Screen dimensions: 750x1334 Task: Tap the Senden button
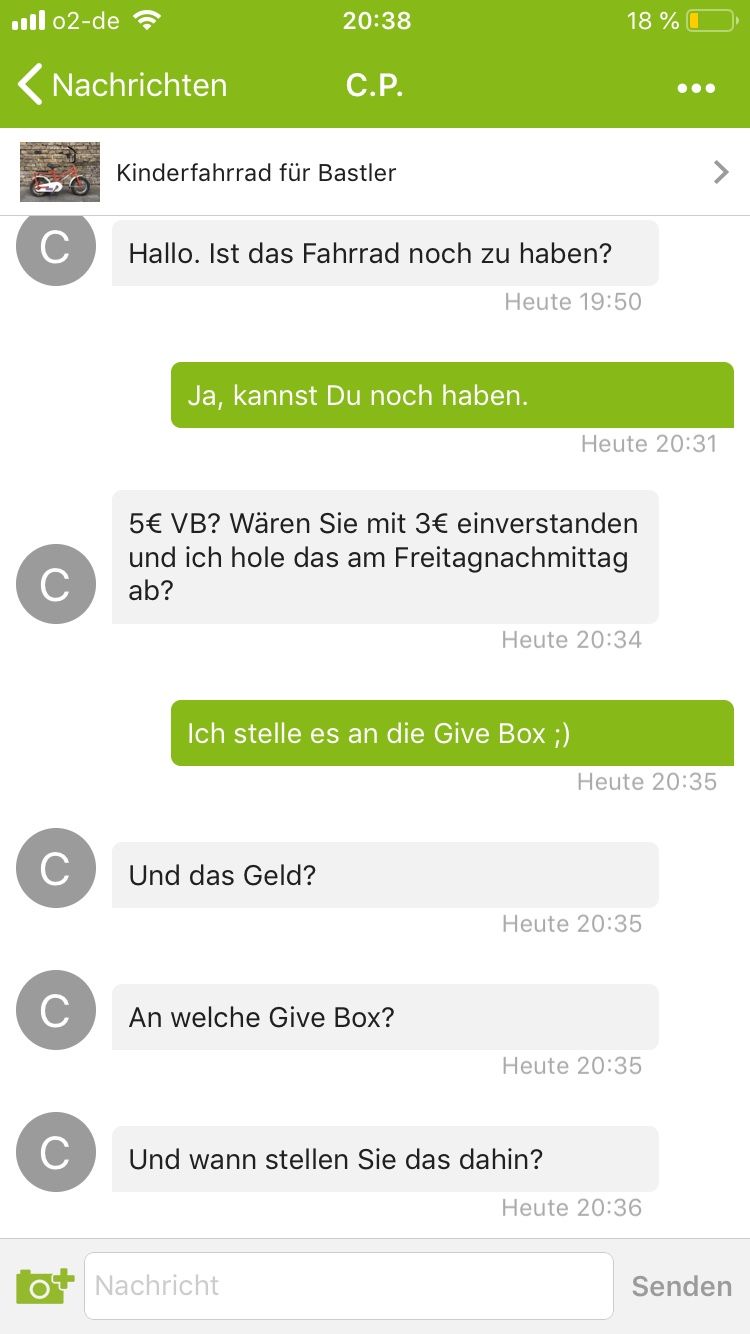click(x=681, y=1286)
